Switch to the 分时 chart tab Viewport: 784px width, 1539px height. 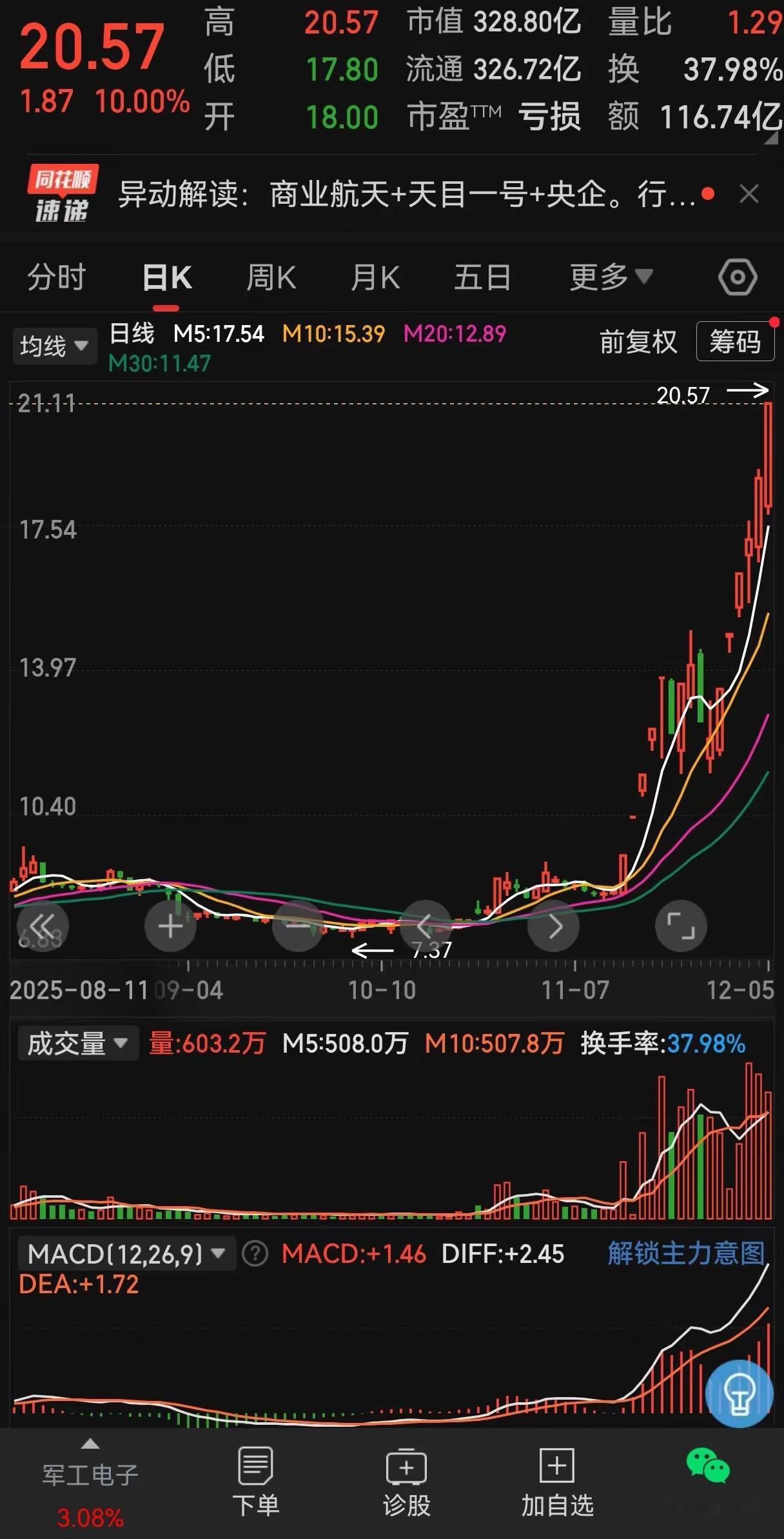(57, 278)
